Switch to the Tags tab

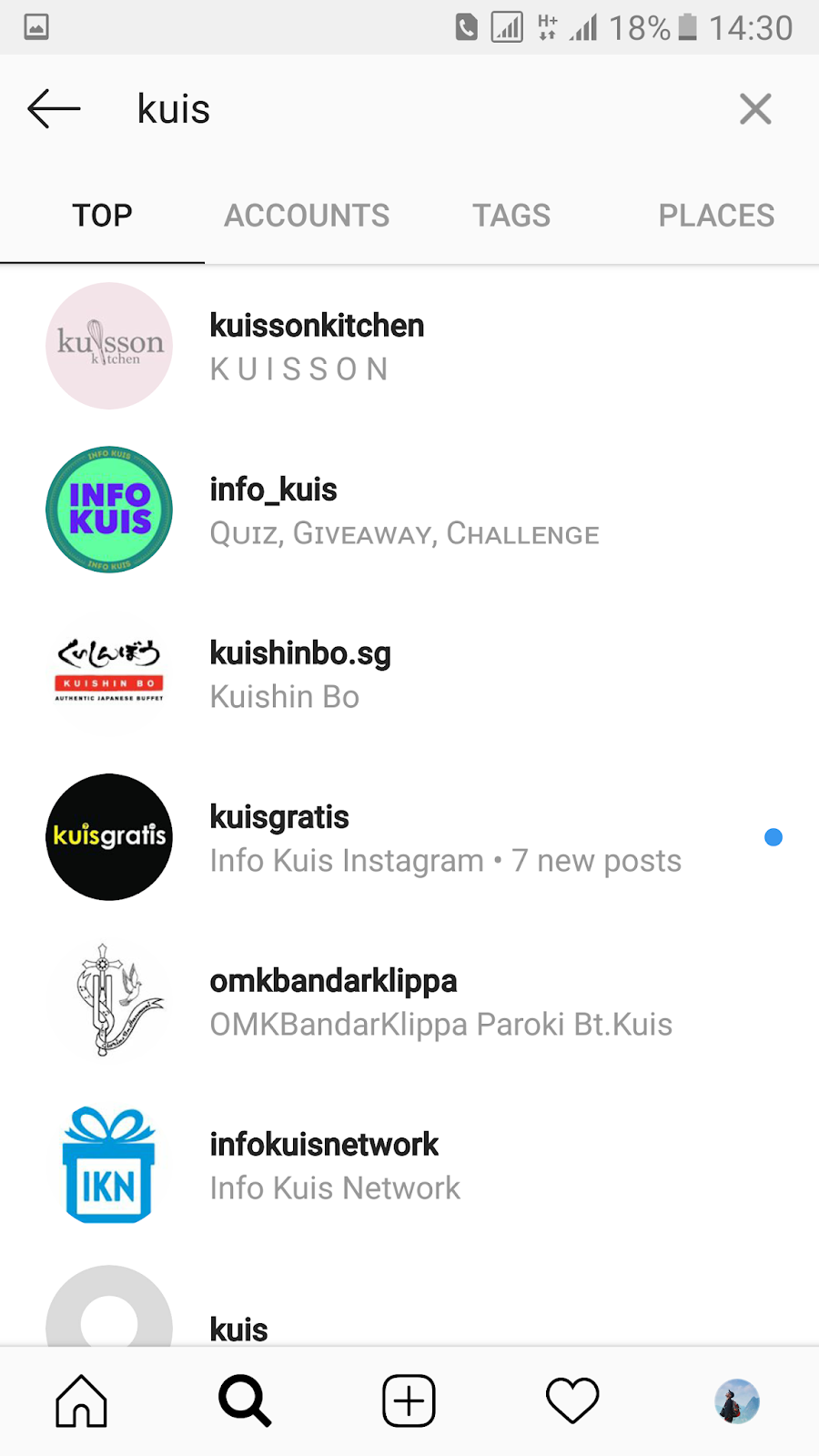[511, 216]
